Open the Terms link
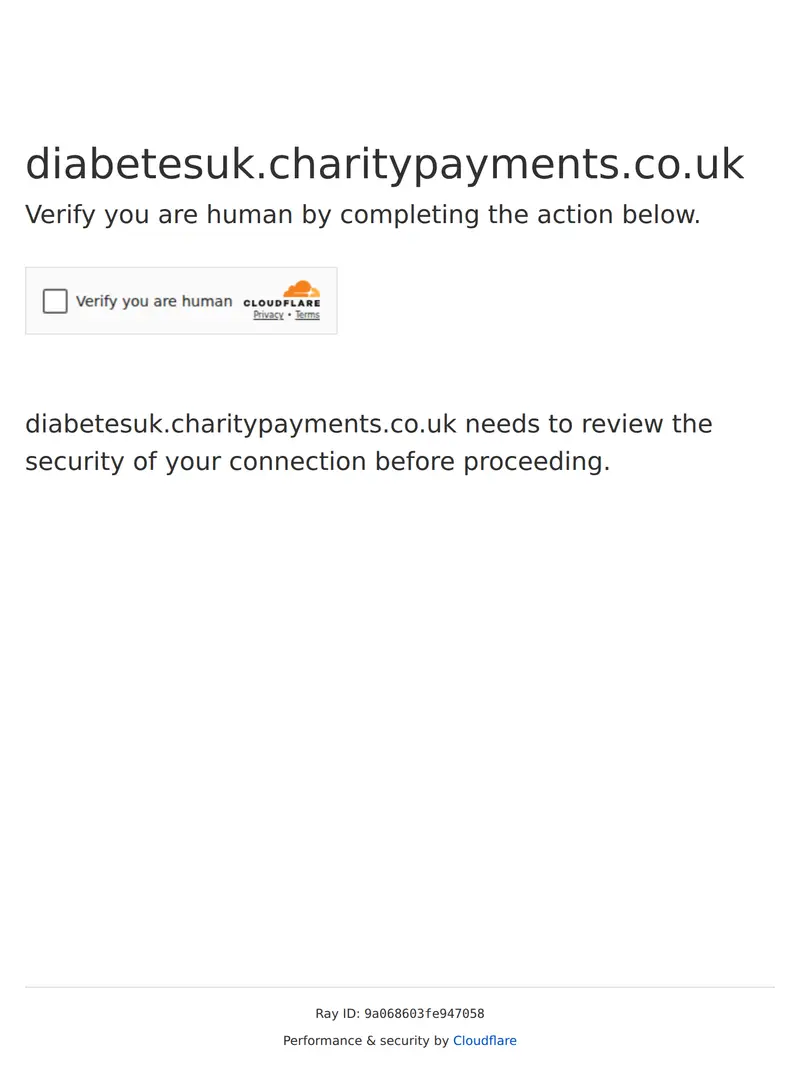 tap(307, 315)
